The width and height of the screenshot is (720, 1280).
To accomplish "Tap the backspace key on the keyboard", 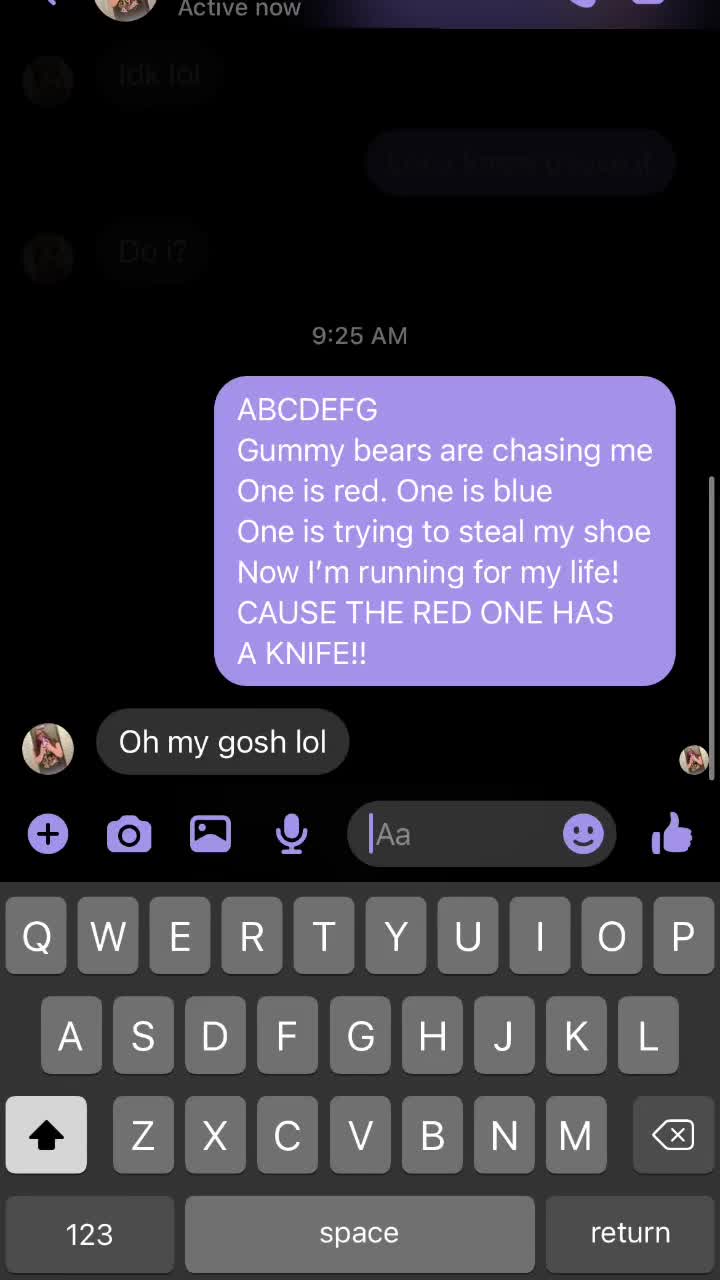I will (672, 1135).
